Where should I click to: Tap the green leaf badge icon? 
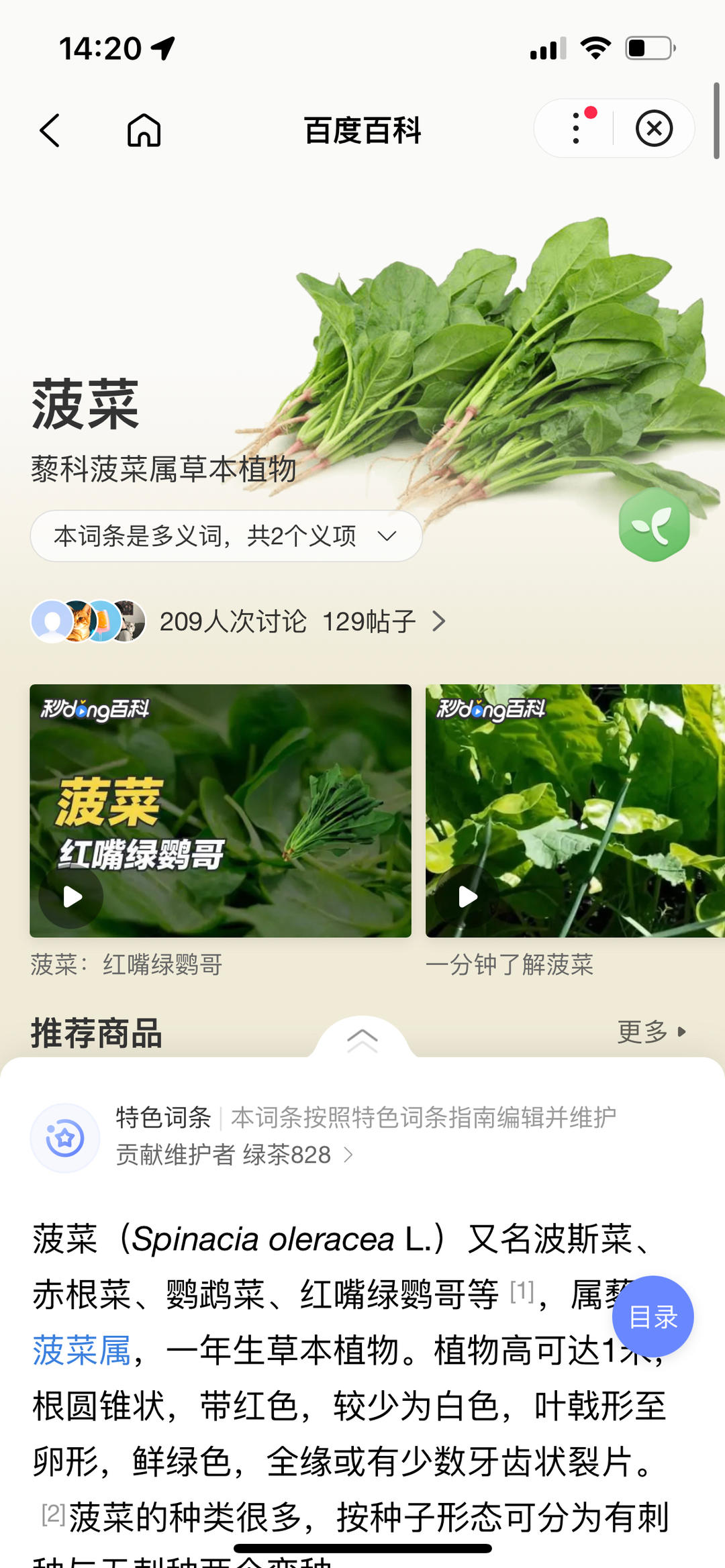654,525
